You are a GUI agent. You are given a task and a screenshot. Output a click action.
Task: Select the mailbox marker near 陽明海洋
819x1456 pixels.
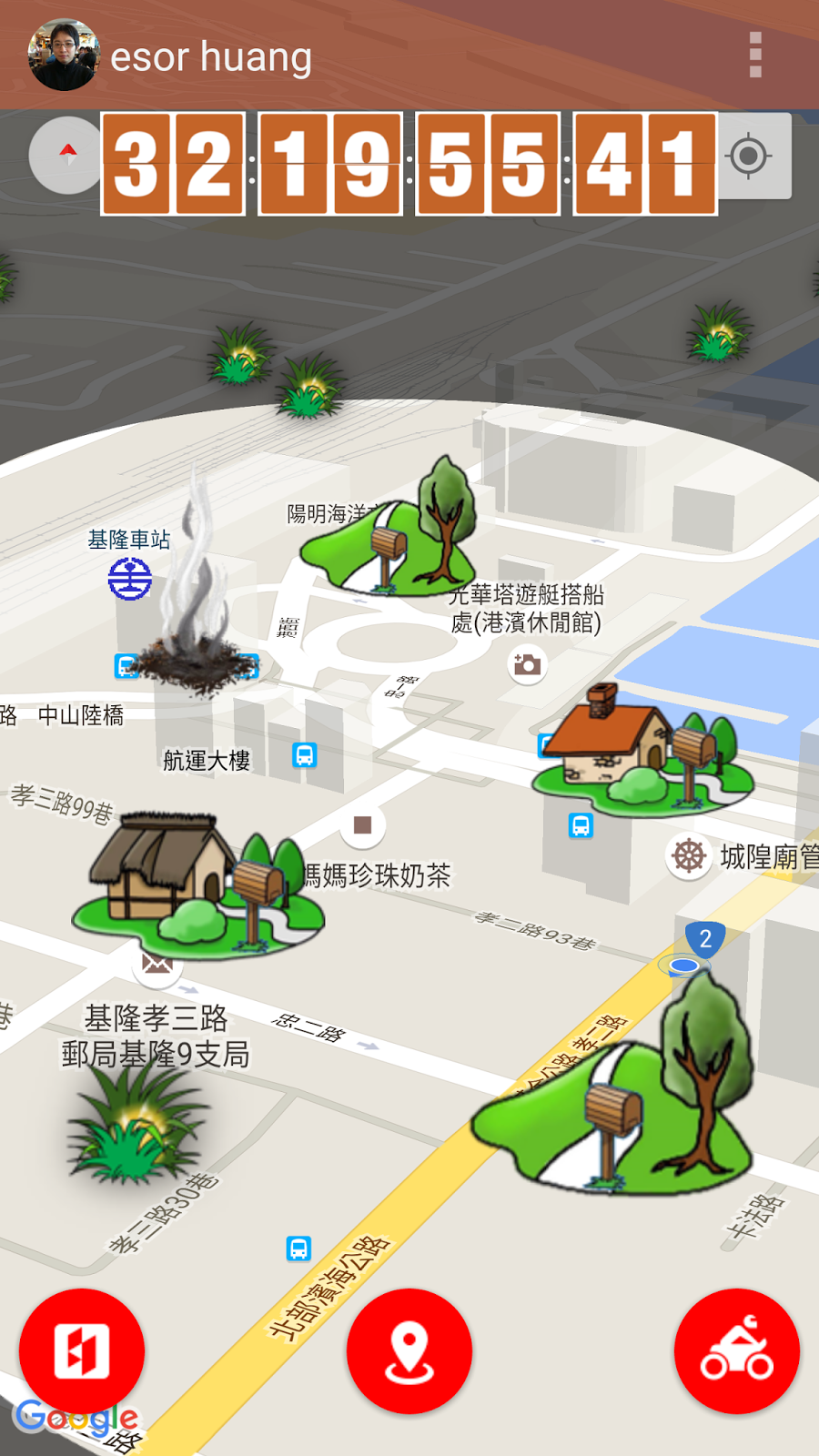389,528
